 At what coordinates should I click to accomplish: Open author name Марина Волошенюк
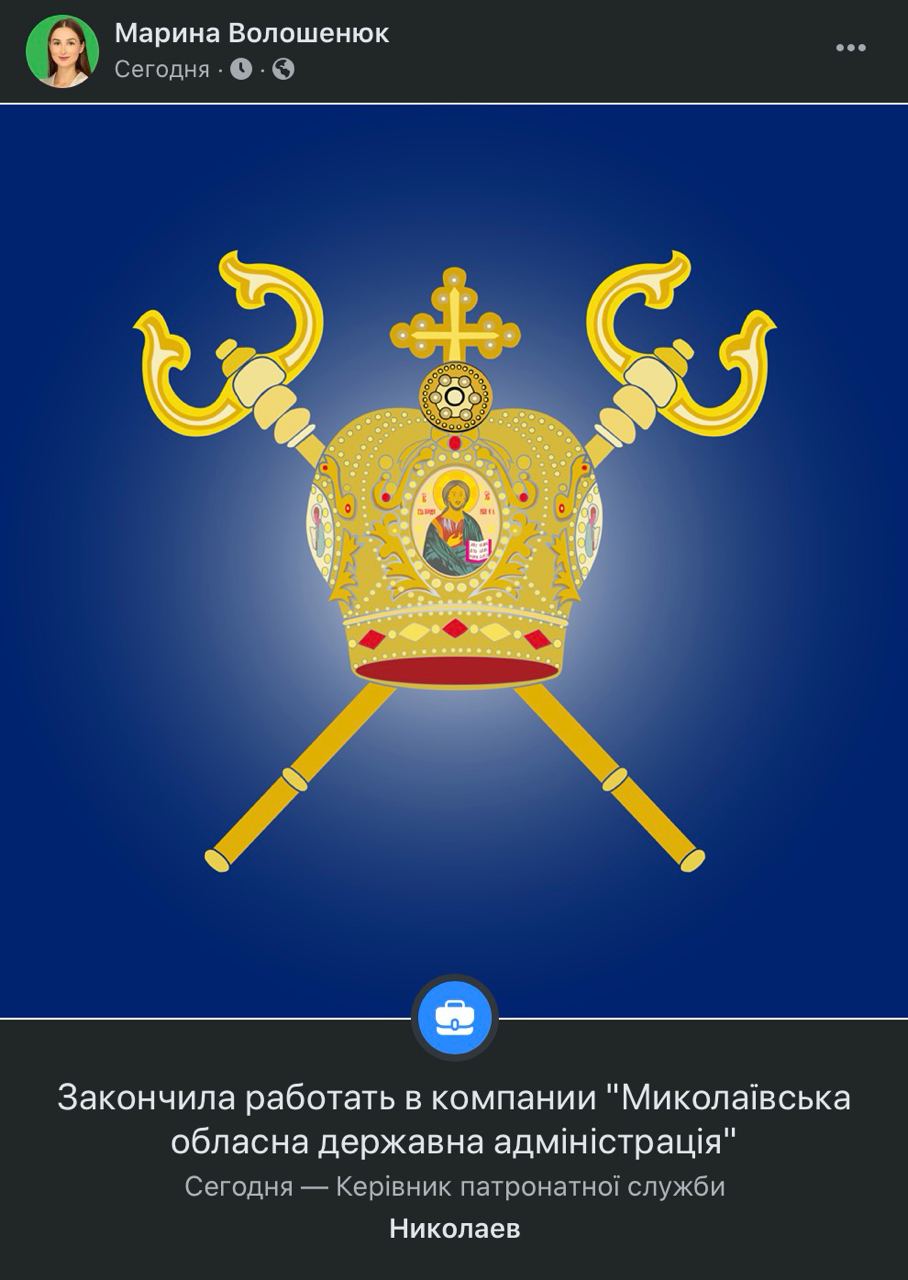[x=251, y=33]
